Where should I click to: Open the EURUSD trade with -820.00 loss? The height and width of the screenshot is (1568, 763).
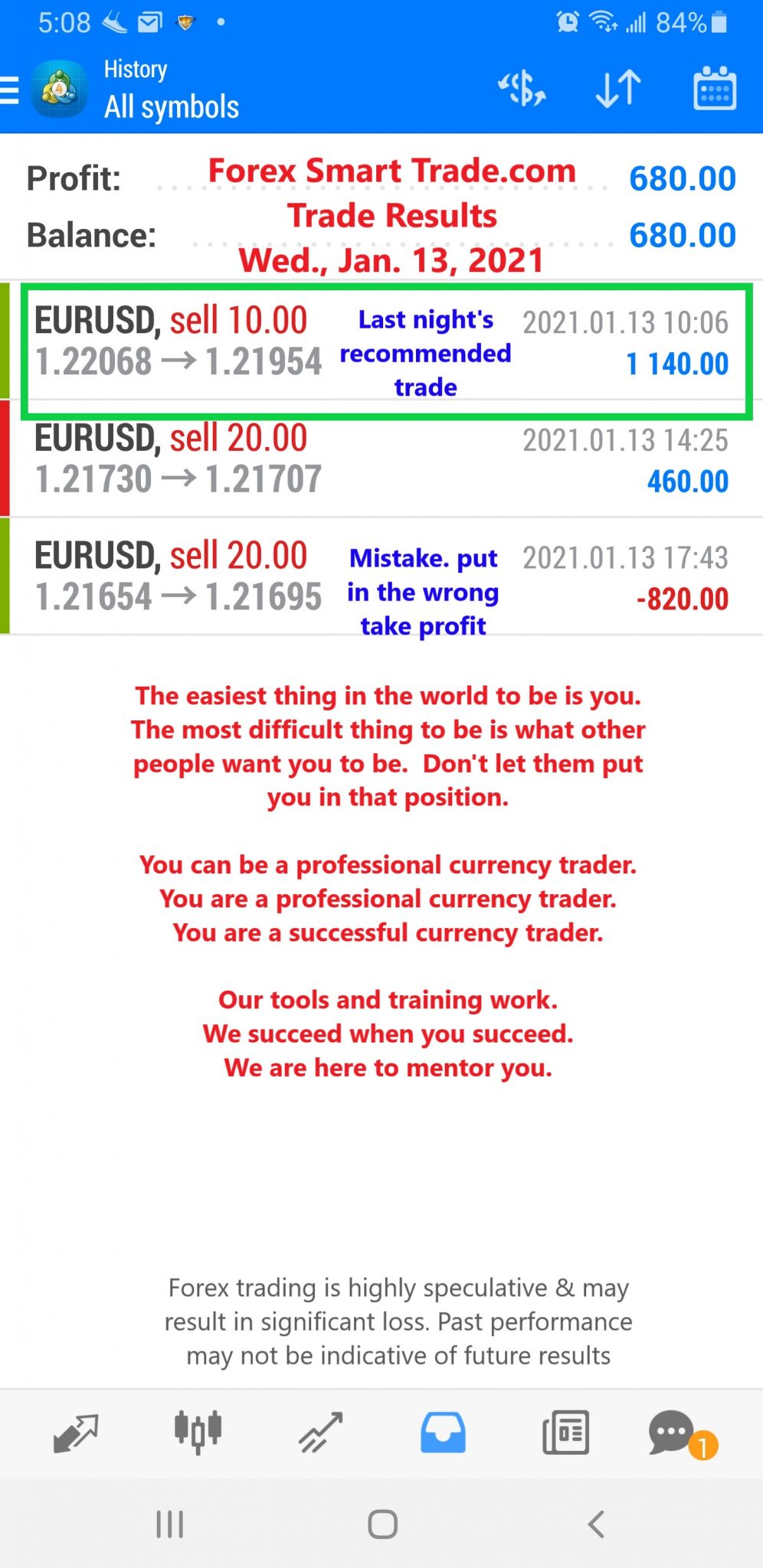(x=381, y=576)
